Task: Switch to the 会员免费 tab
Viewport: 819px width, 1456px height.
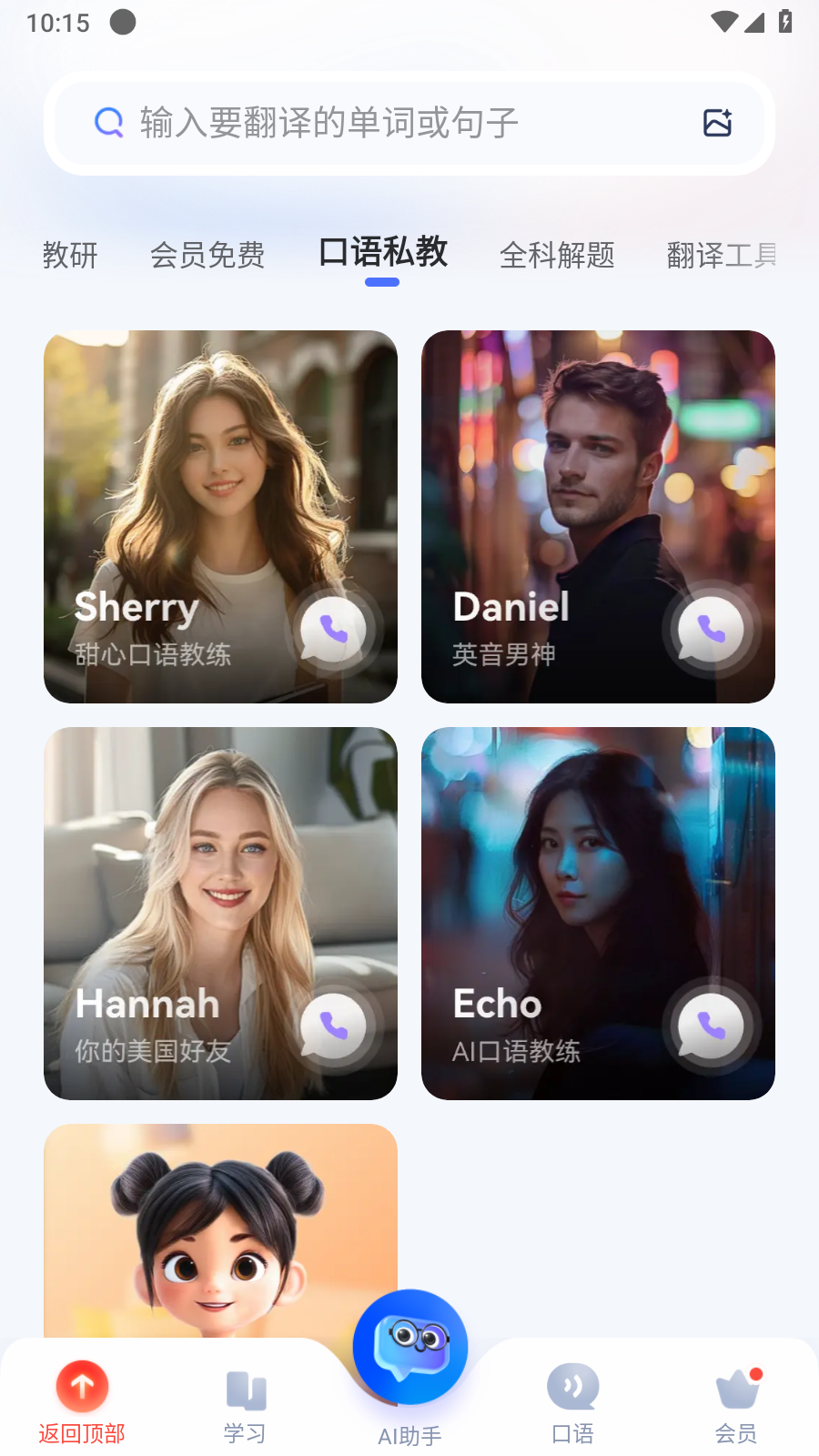Action: (207, 256)
